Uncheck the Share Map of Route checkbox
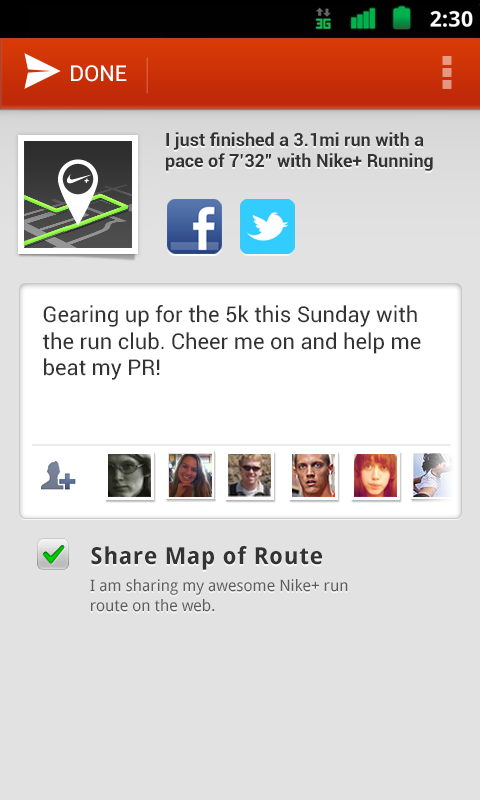Image resolution: width=480 pixels, height=800 pixels. pyautogui.click(x=53, y=554)
